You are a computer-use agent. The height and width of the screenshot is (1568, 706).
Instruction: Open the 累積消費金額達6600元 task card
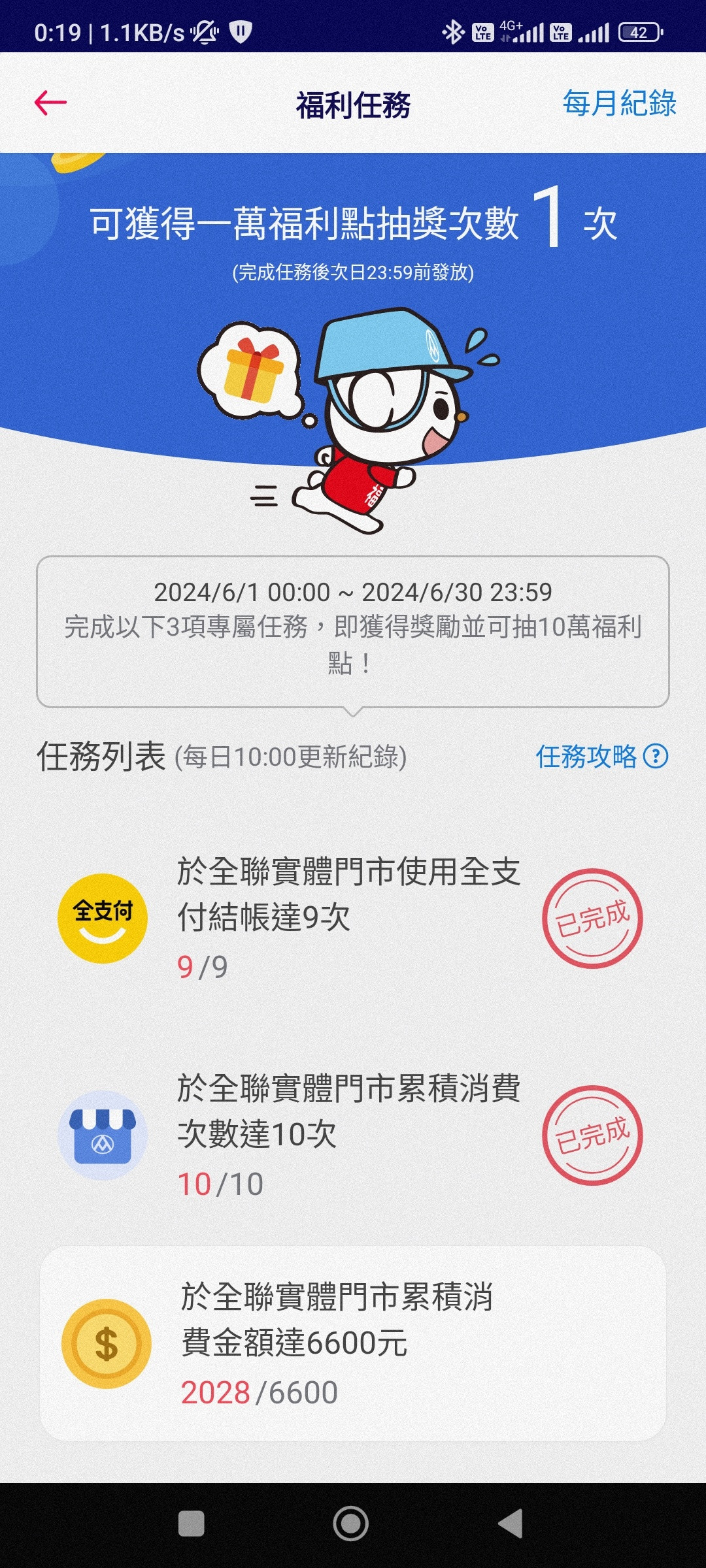[353, 1344]
